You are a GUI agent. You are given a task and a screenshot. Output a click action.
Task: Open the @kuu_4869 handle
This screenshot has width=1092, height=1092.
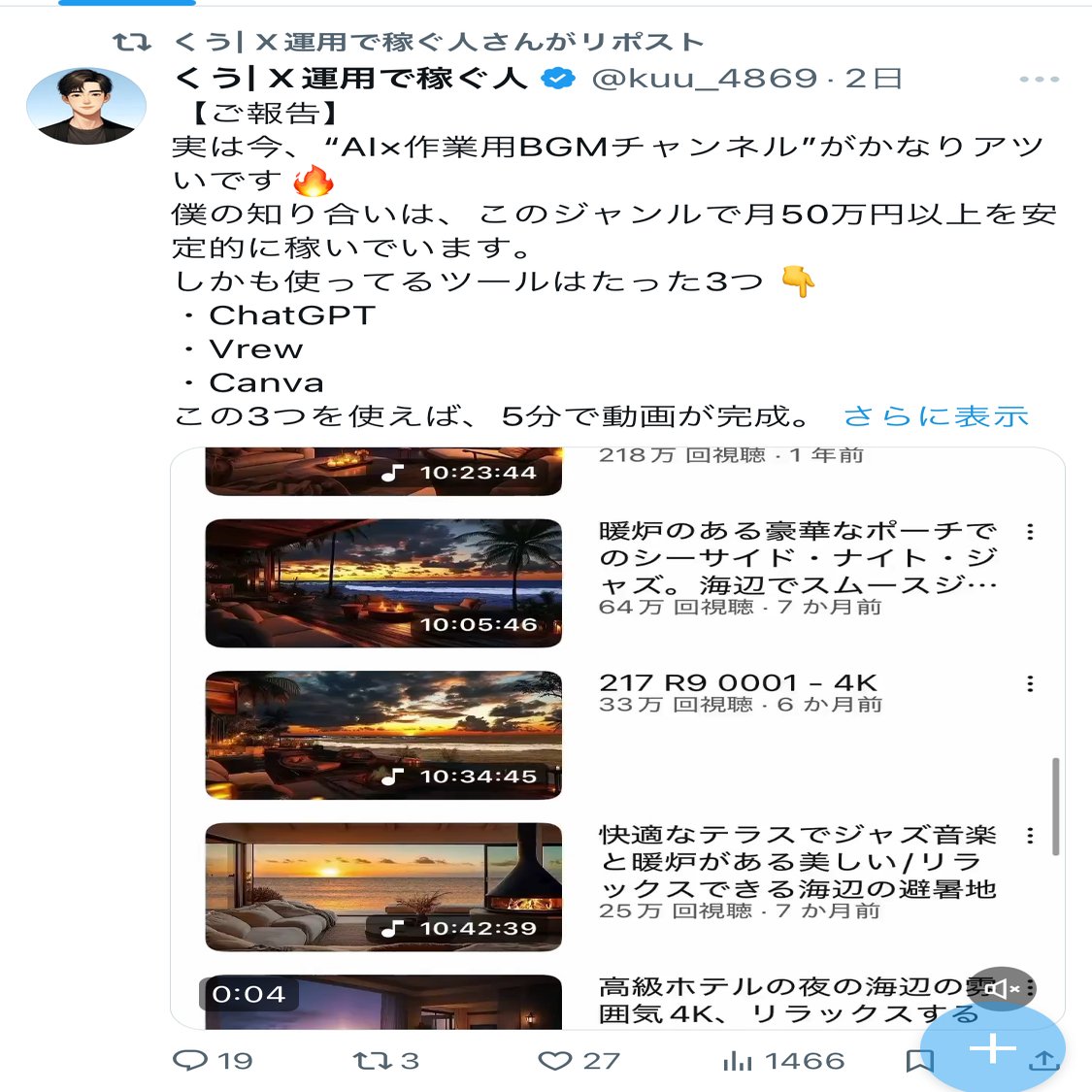tap(705, 79)
